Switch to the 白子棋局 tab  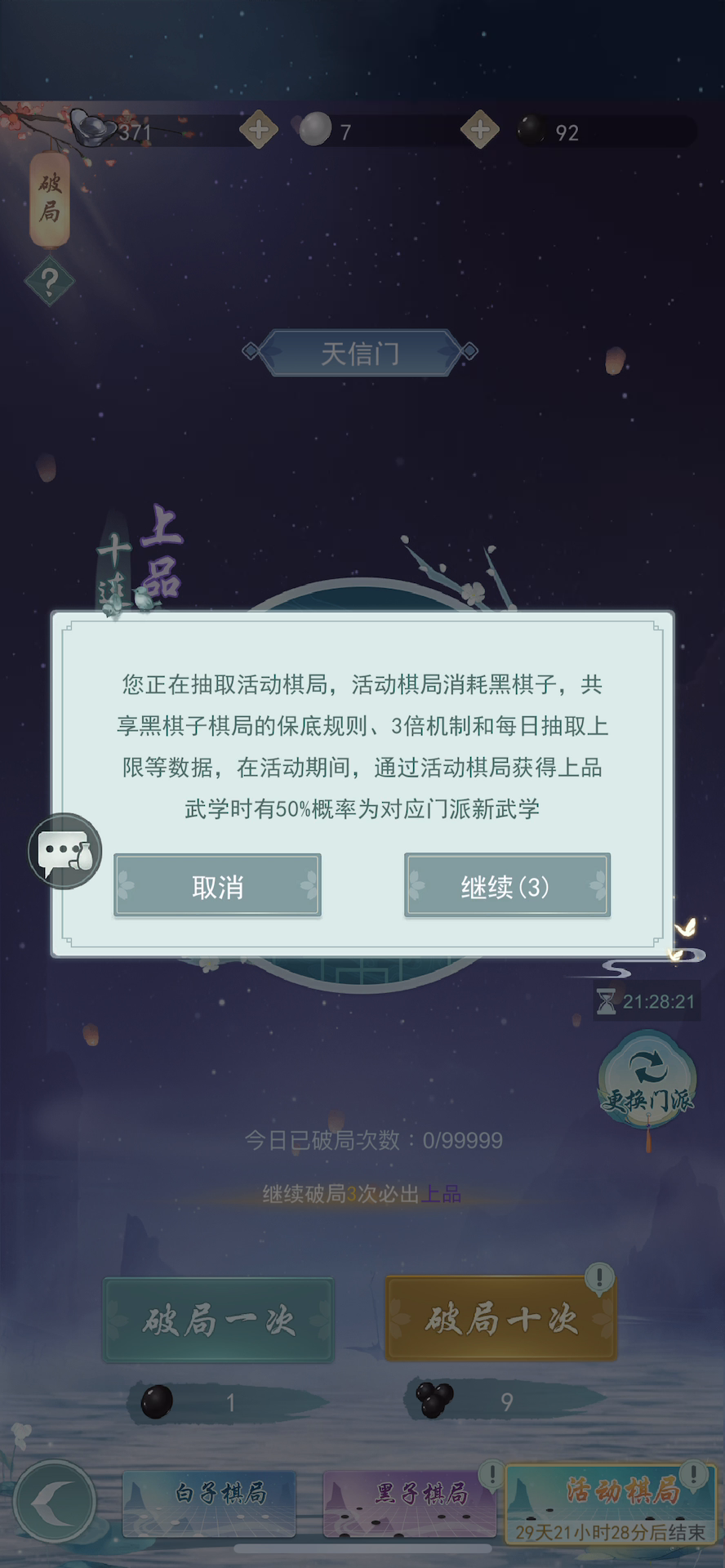click(x=210, y=1503)
